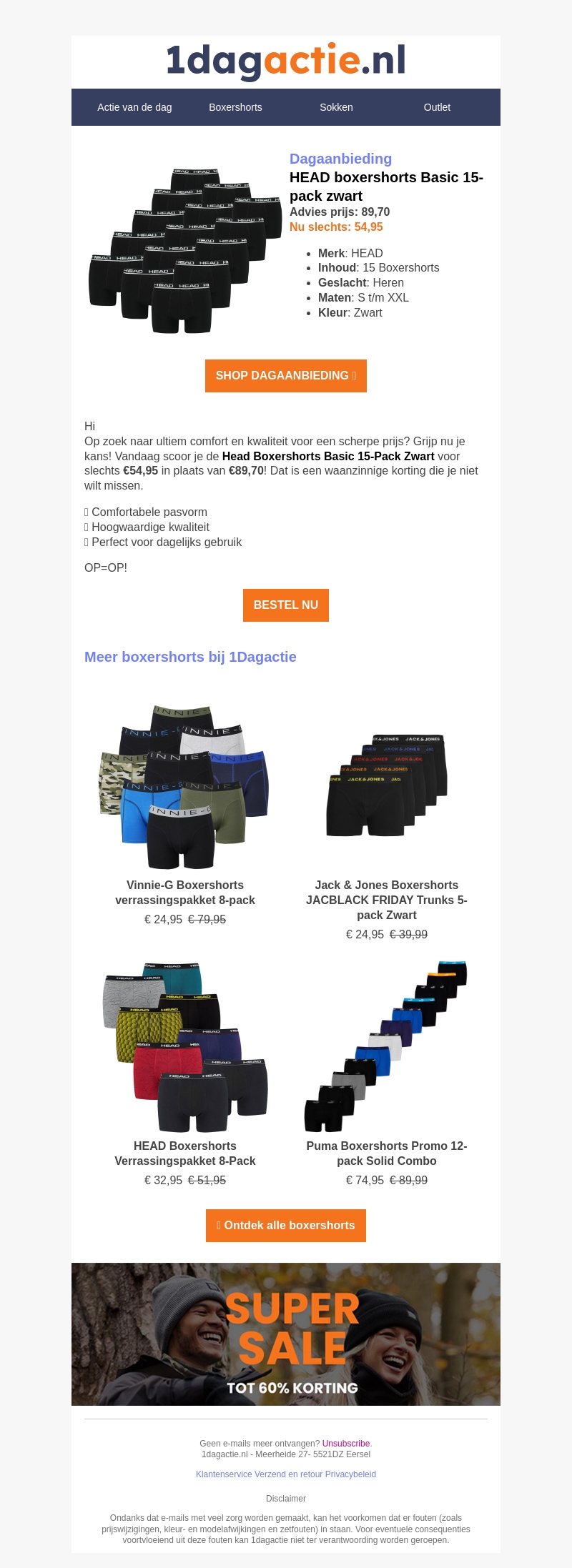Unsubscribe from these emails
Screen dimensions: 572x1568
(346, 1444)
